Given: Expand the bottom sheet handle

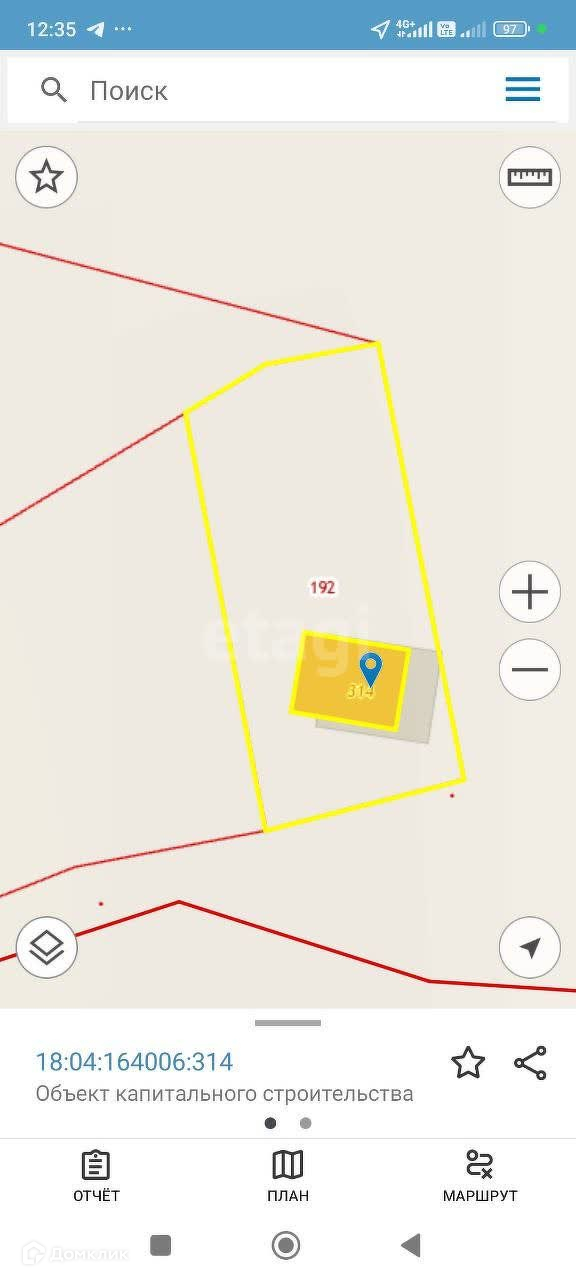Looking at the screenshot, I should click(x=288, y=1023).
